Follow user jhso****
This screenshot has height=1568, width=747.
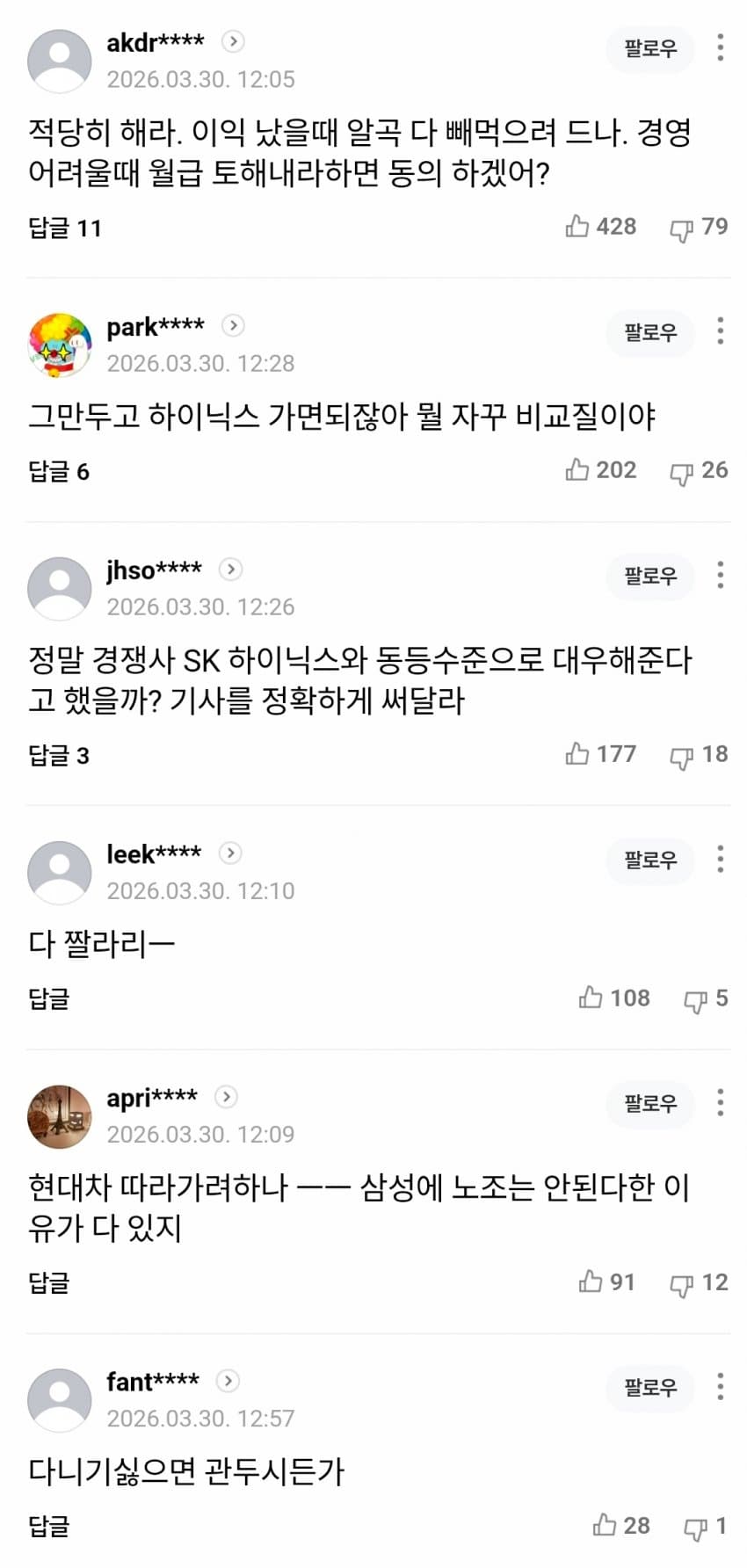click(650, 576)
